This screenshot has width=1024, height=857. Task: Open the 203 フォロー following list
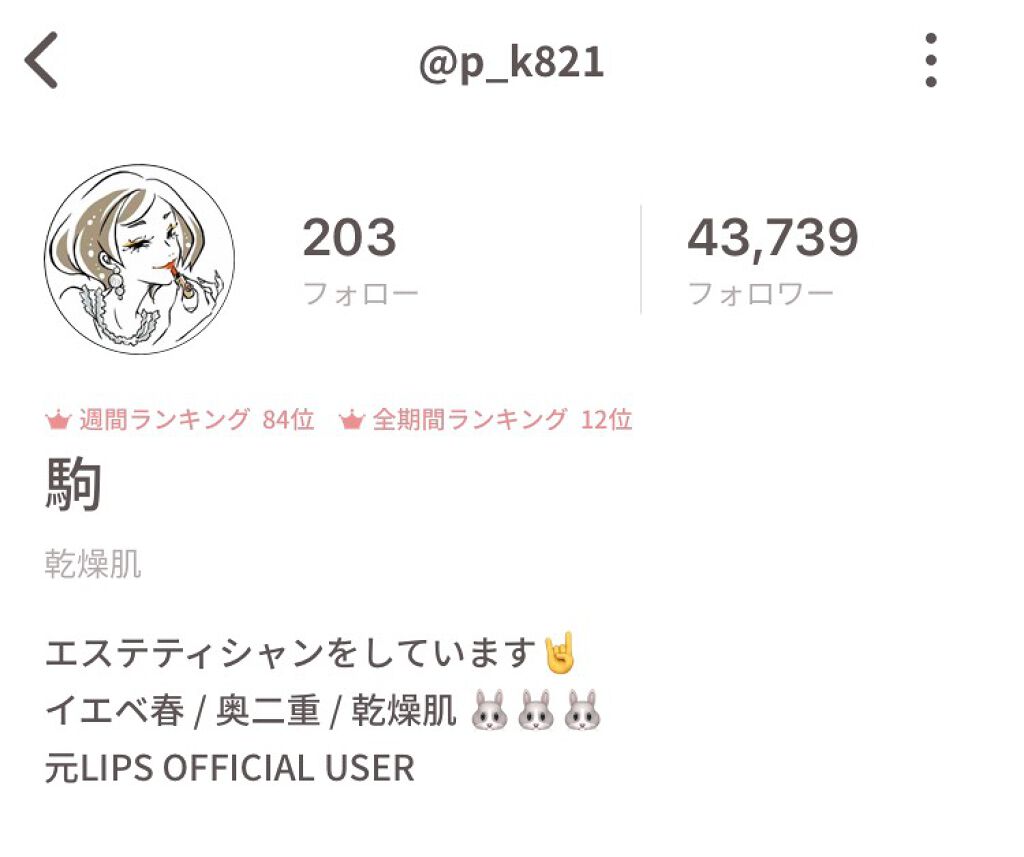359,259
